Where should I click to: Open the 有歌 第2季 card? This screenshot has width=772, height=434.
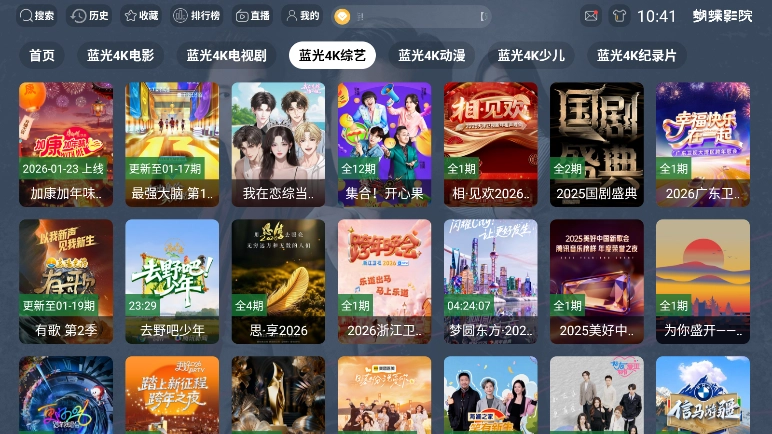pos(66,280)
